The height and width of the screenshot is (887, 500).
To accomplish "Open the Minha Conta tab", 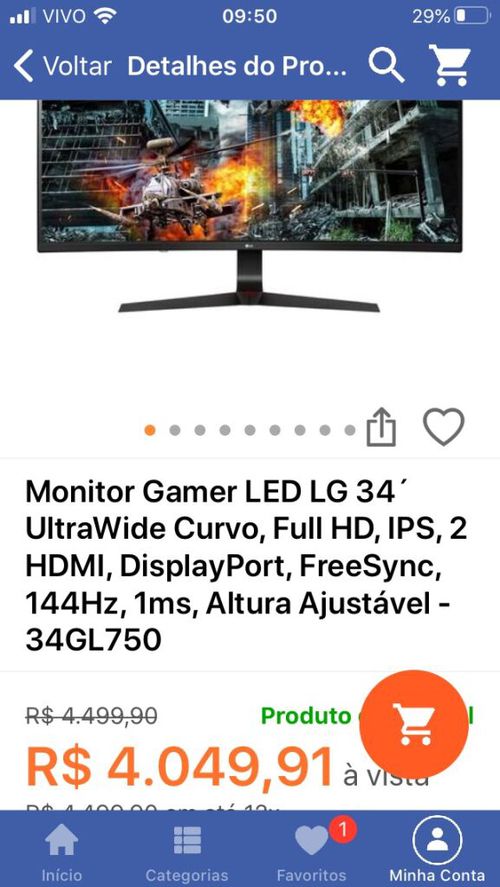I will click(437, 850).
